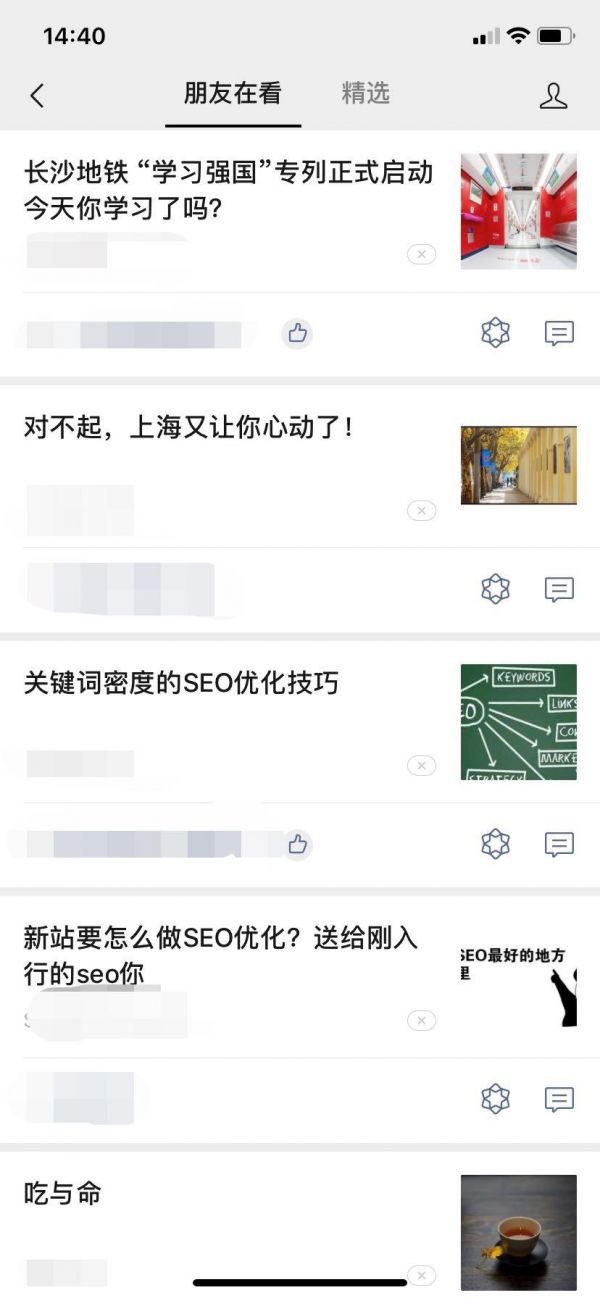
Task: Comment on 关键词密度的SEO优化技巧 article
Action: [x=559, y=845]
